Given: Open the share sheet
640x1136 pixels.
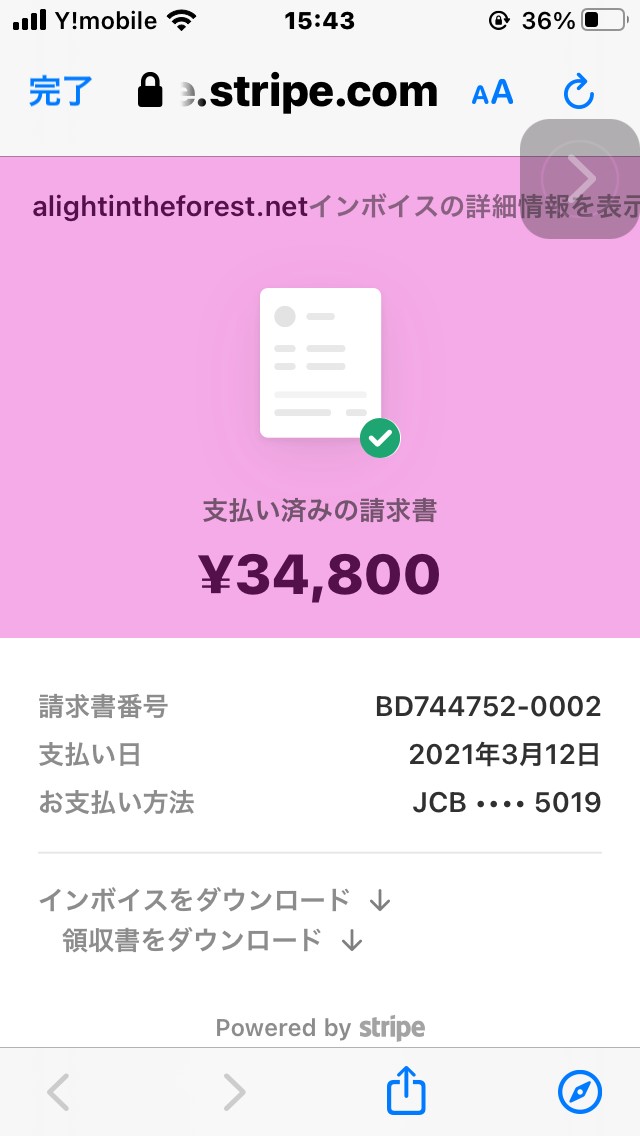Looking at the screenshot, I should [x=406, y=1090].
